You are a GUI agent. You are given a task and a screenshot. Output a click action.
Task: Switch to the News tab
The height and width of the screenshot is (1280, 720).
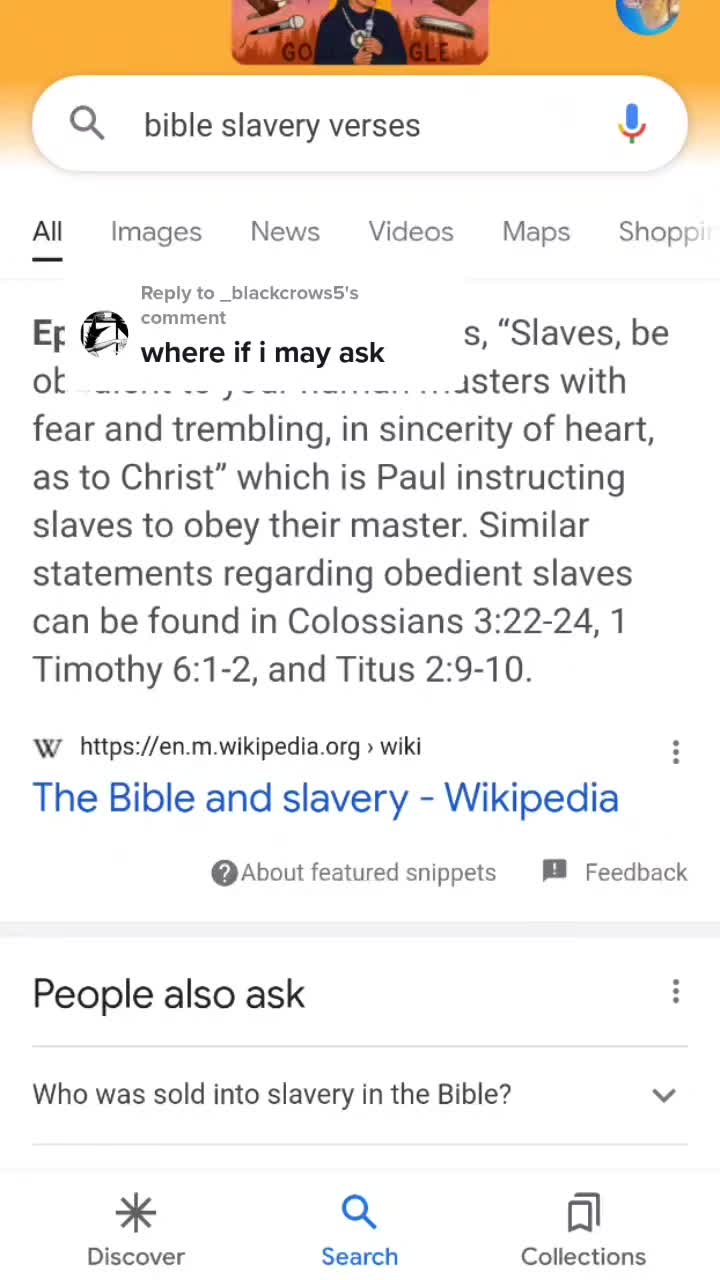[x=285, y=232]
